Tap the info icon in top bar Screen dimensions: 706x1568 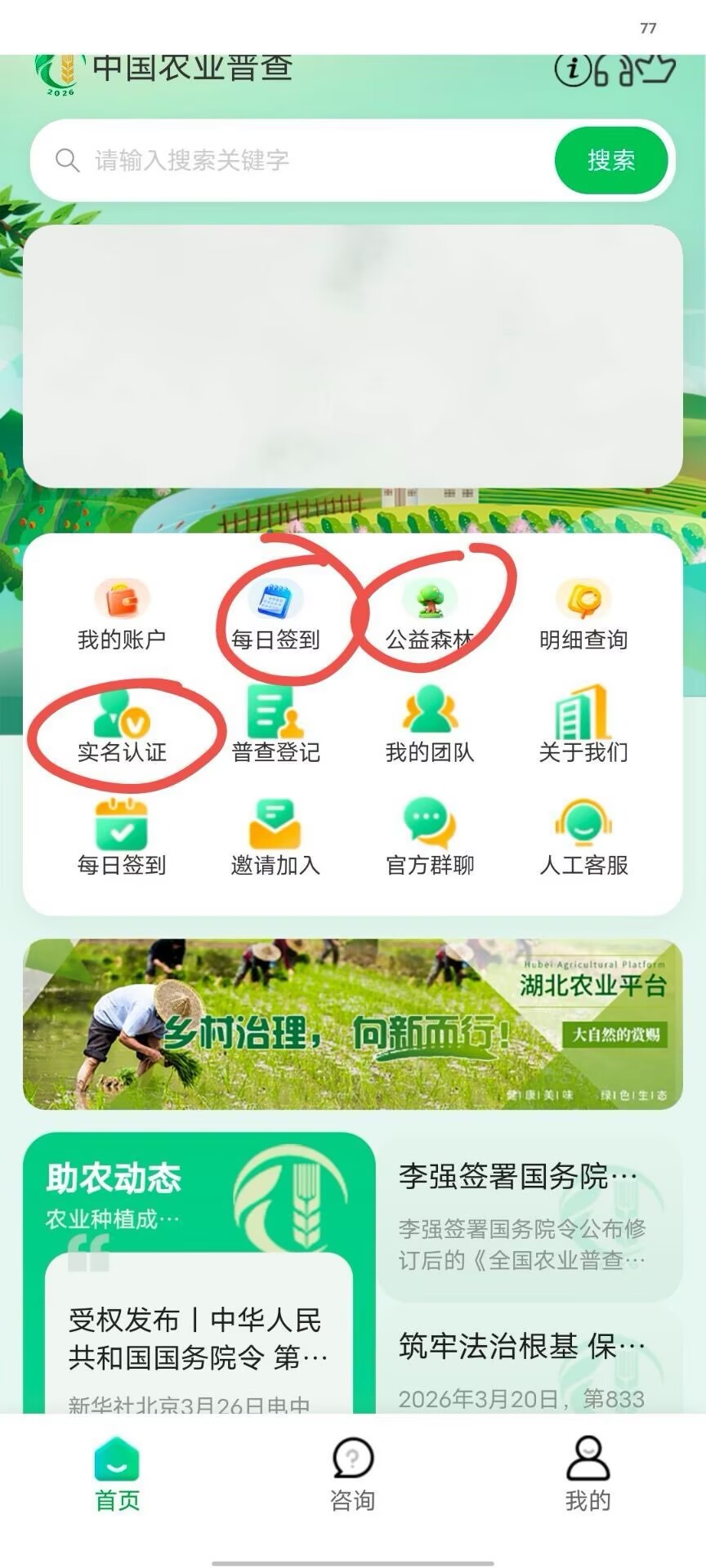[x=572, y=73]
